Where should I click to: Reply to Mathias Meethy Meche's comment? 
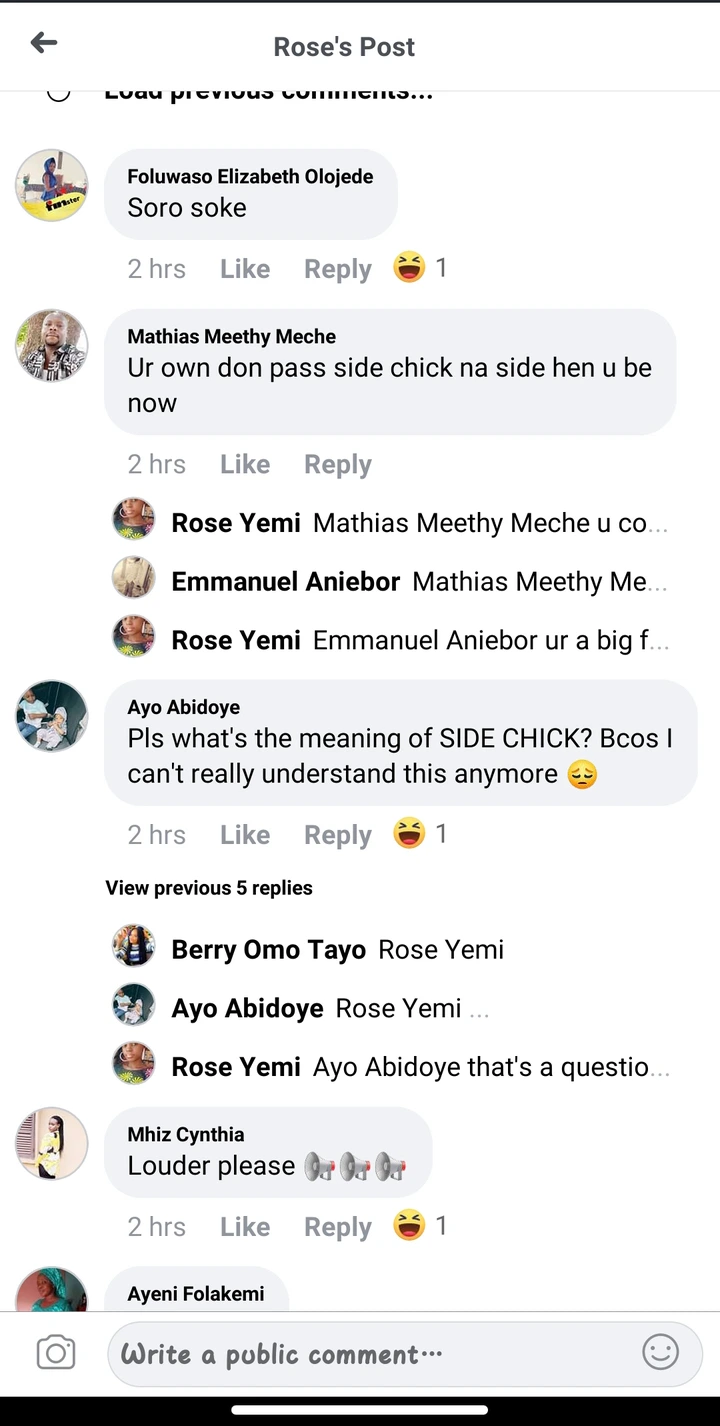tap(337, 464)
